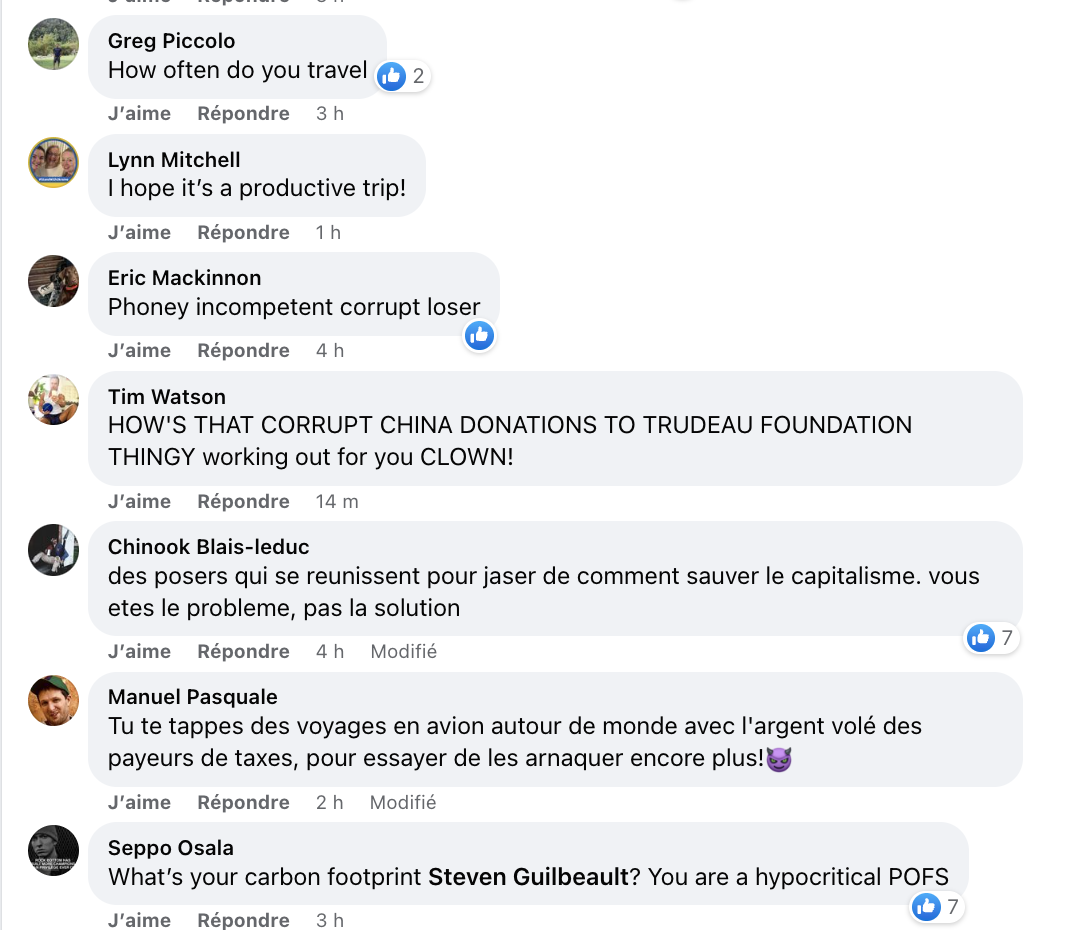Viewport: 1088px width, 930px height.
Task: Reply to Tim Watson's comment
Action: (243, 502)
